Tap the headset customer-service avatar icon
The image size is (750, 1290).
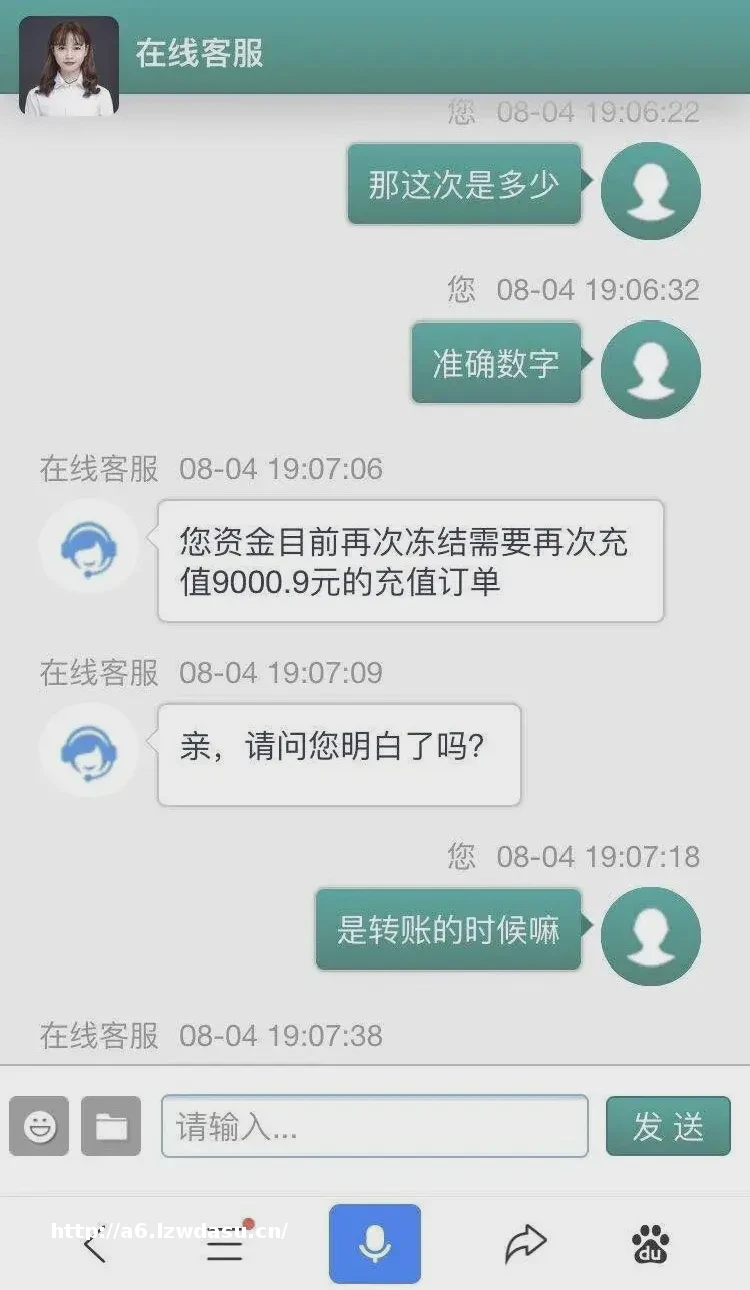tap(90, 546)
